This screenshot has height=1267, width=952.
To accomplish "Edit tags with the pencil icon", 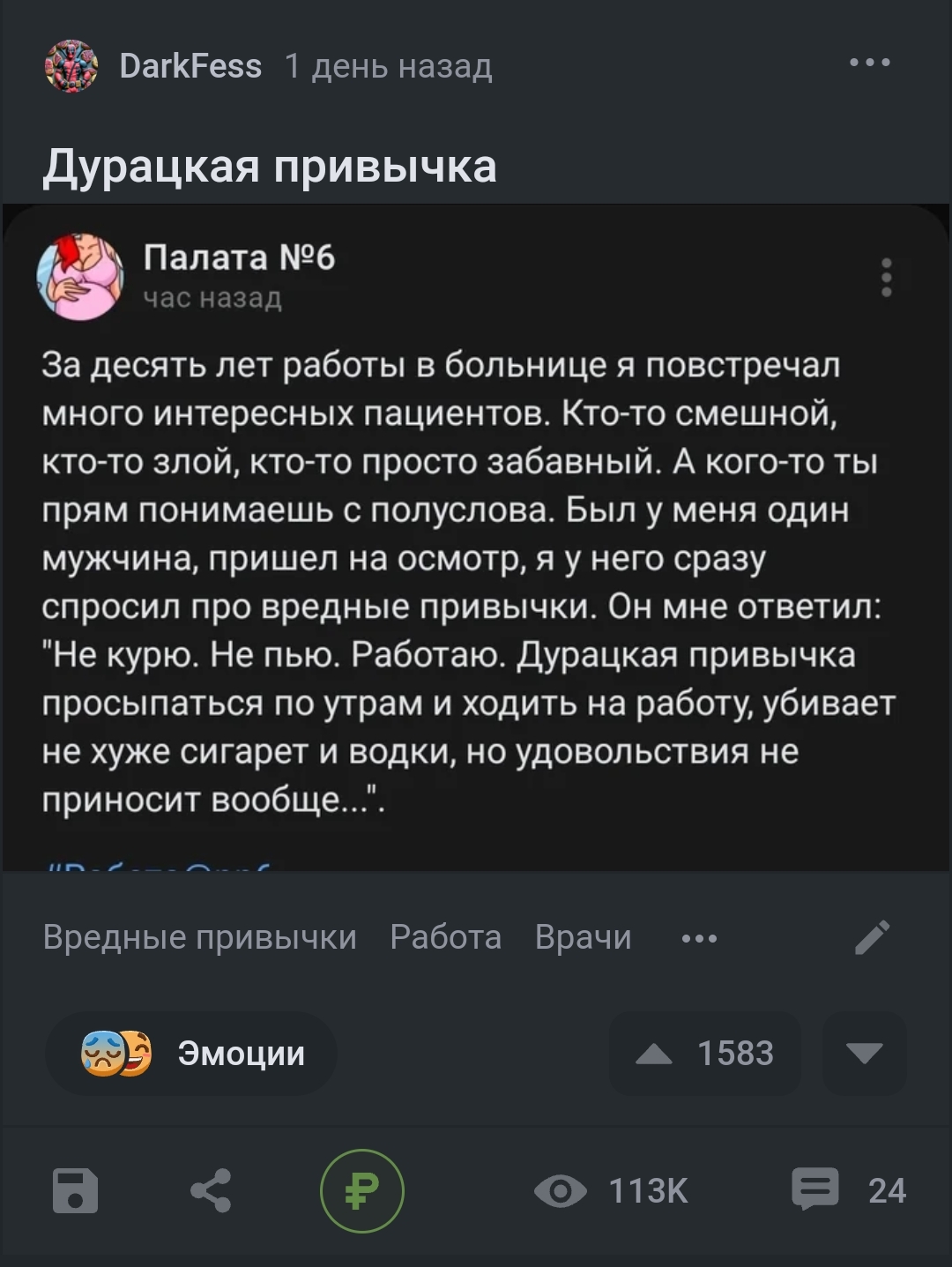I will (872, 937).
